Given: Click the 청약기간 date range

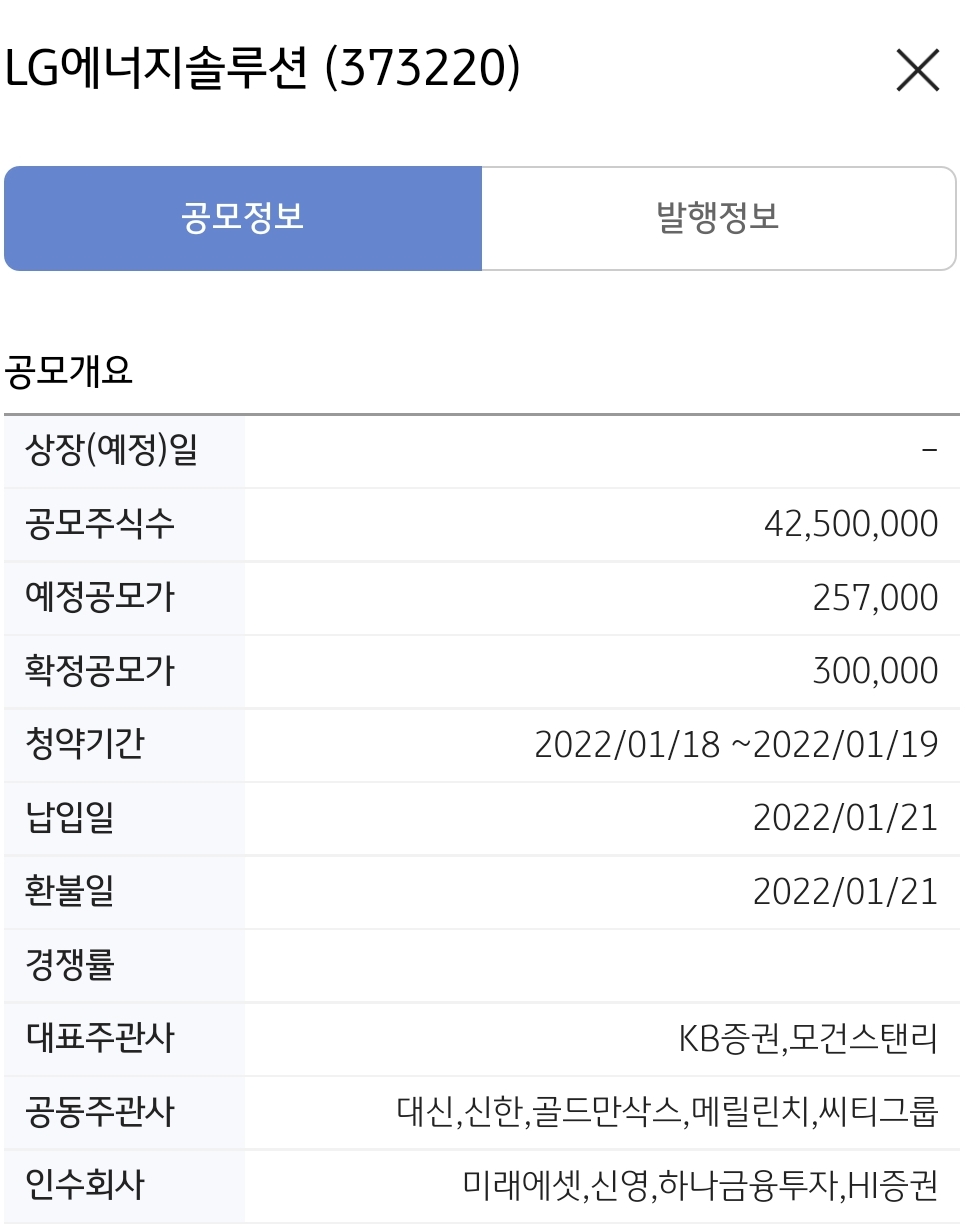Looking at the screenshot, I should (x=737, y=744).
